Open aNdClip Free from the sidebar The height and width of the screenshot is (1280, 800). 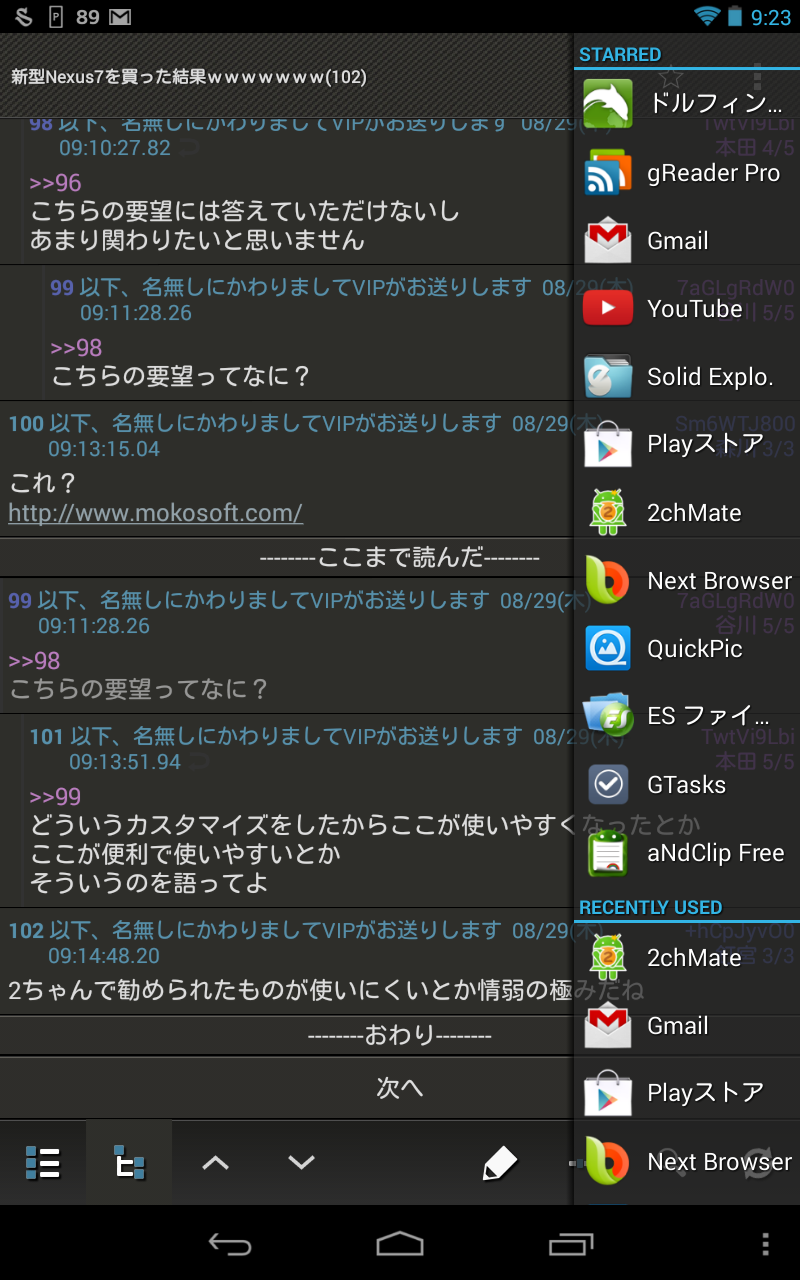click(687, 853)
